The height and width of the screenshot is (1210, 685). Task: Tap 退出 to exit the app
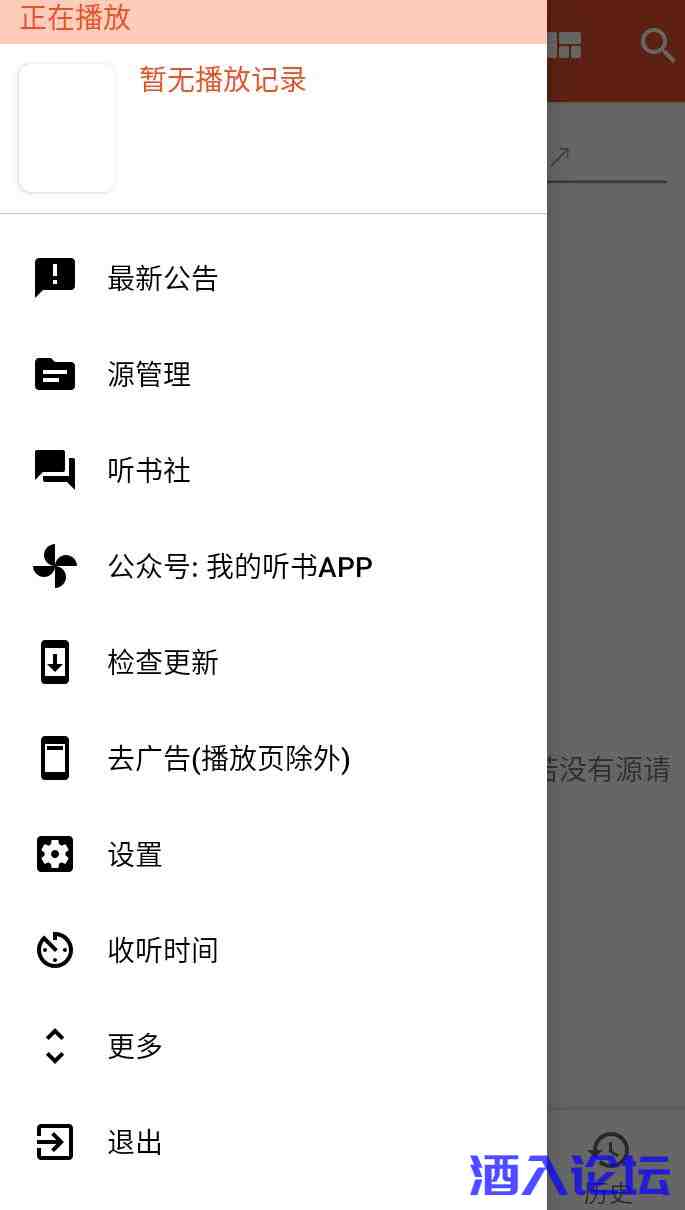click(x=135, y=1142)
